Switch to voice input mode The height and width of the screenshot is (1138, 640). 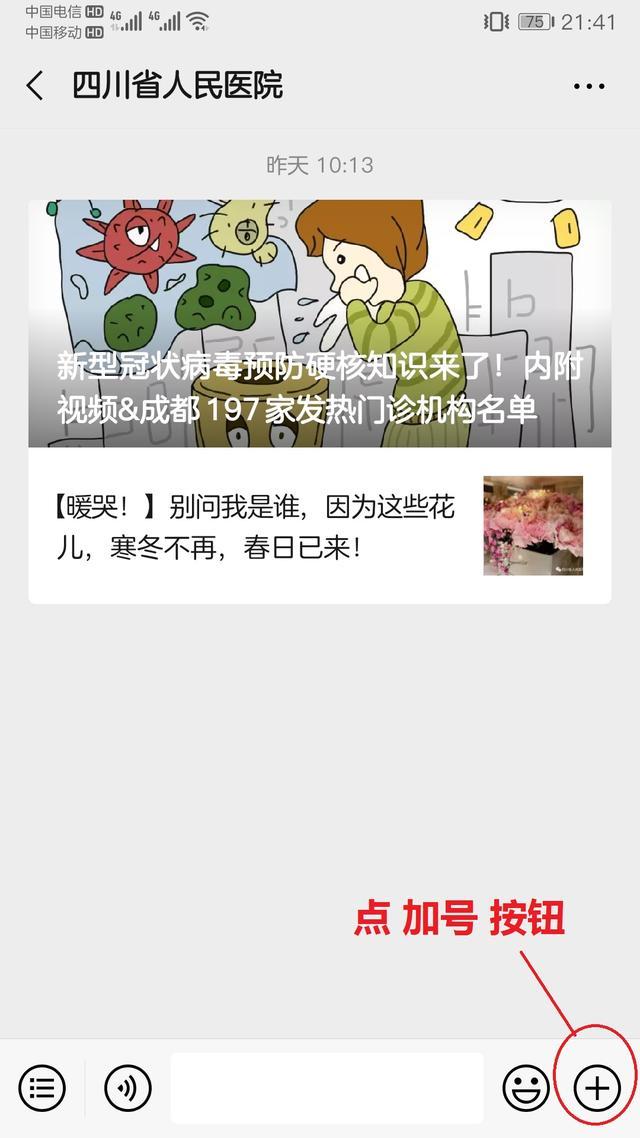[x=128, y=1088]
